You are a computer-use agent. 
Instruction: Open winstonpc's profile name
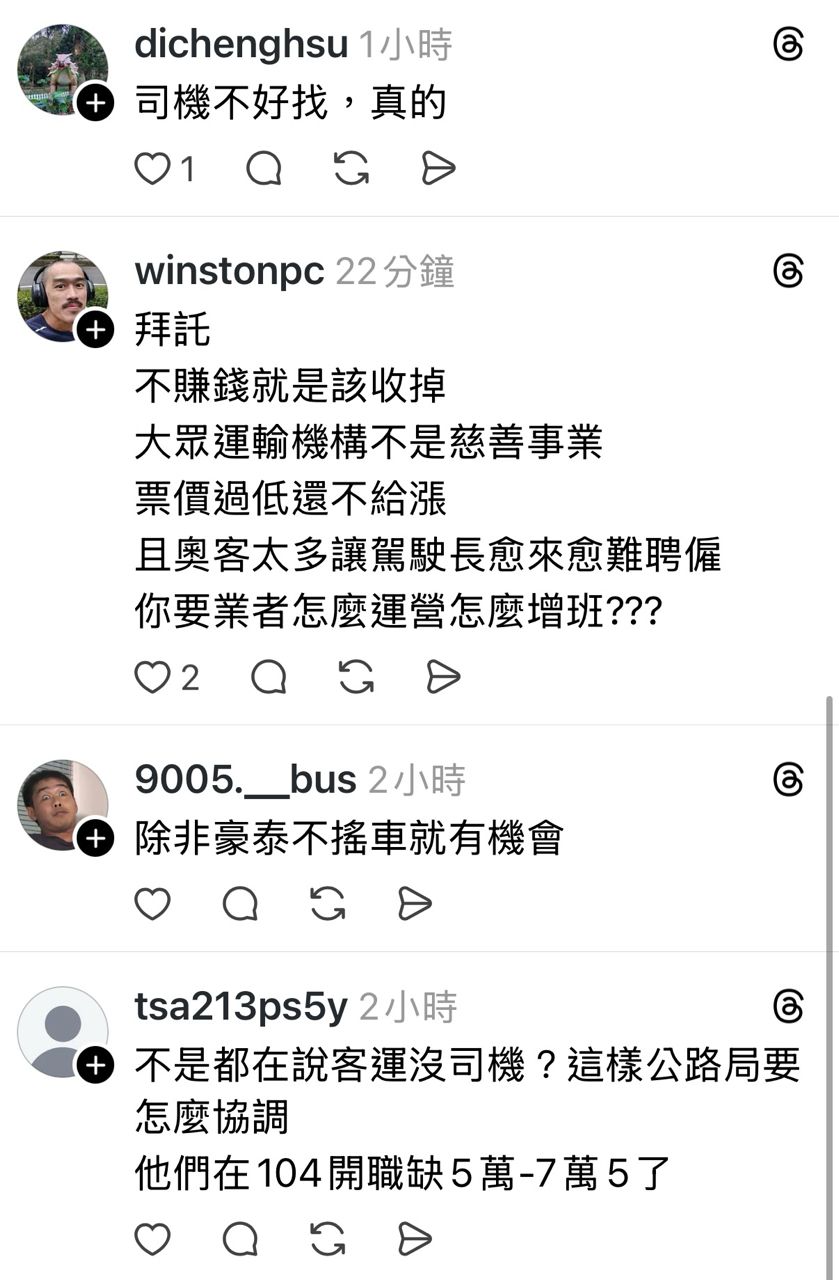pos(229,271)
